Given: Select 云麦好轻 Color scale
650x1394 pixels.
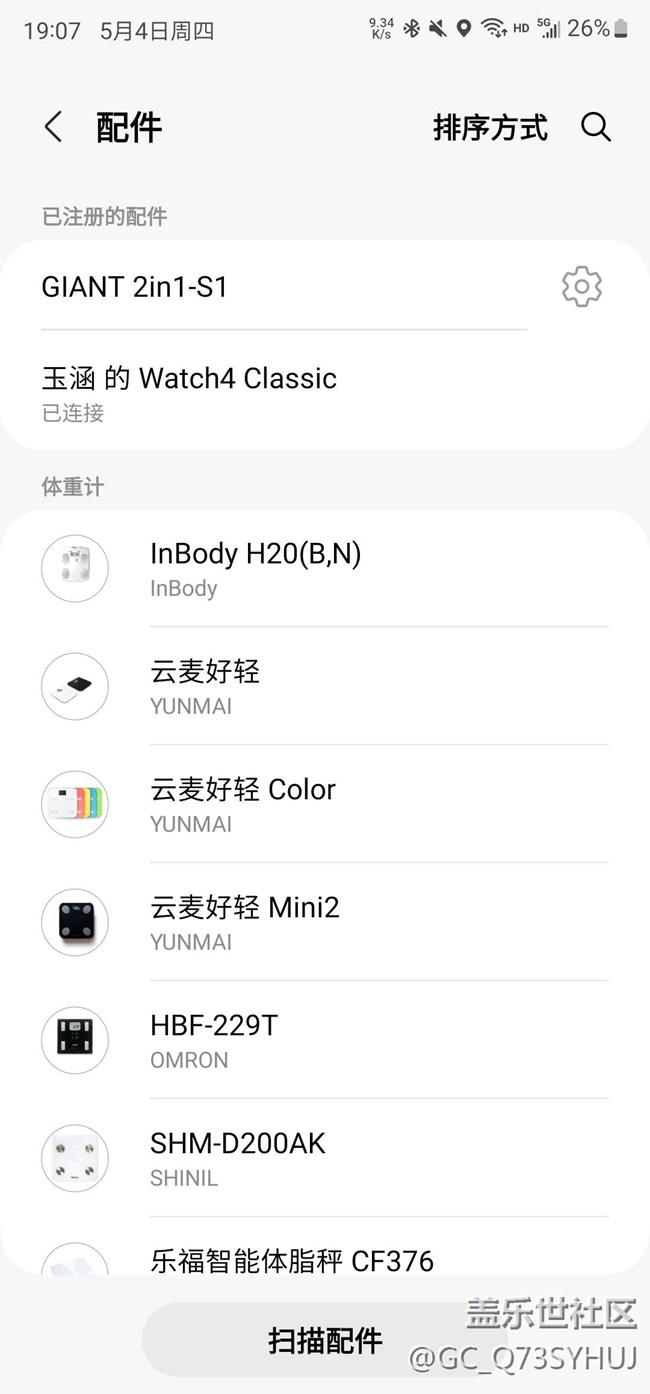Looking at the screenshot, I should (325, 805).
